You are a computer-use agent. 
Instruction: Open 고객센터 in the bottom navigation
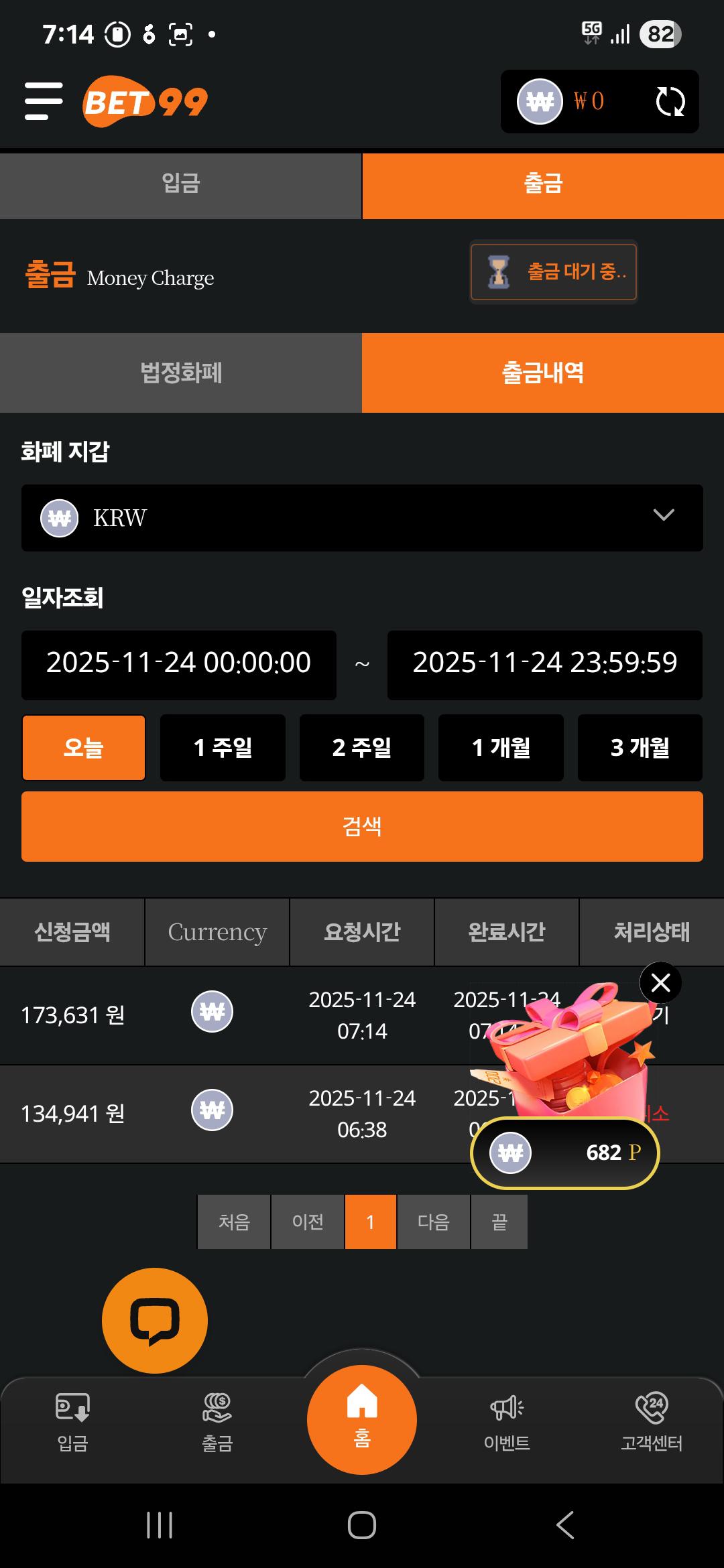pos(651,1422)
